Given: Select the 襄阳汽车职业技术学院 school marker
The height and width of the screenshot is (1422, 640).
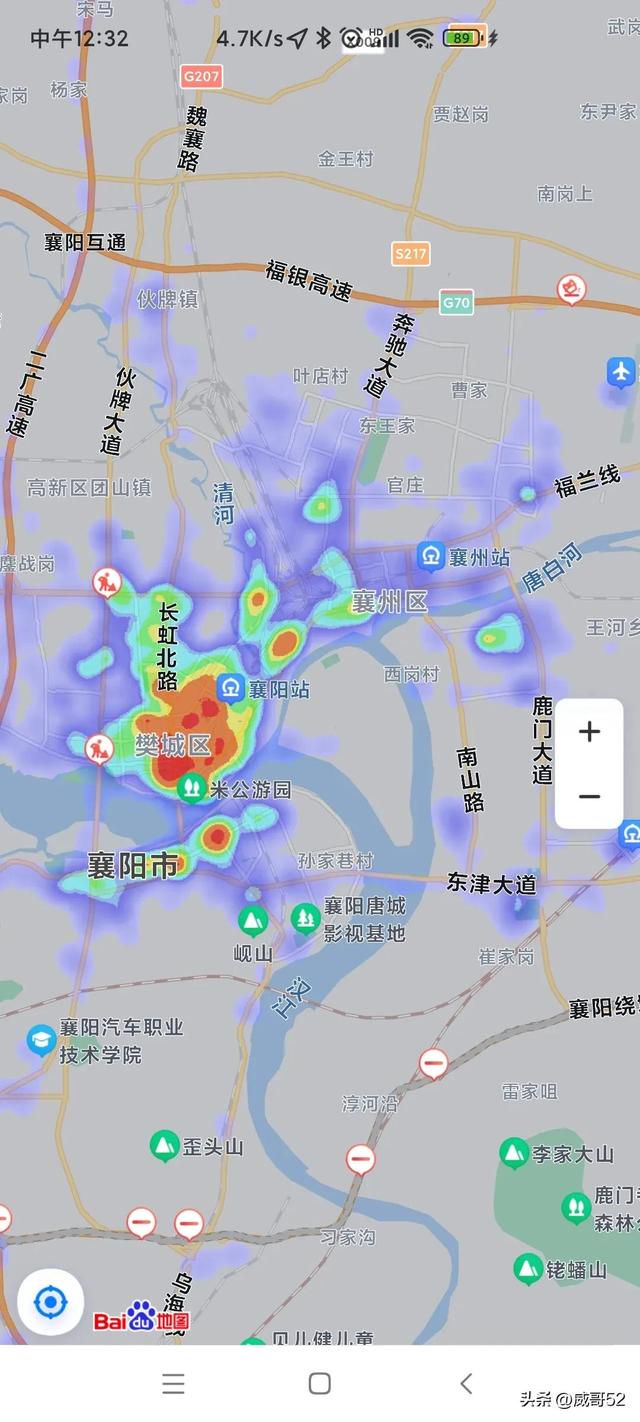Looking at the screenshot, I should click(41, 1040).
